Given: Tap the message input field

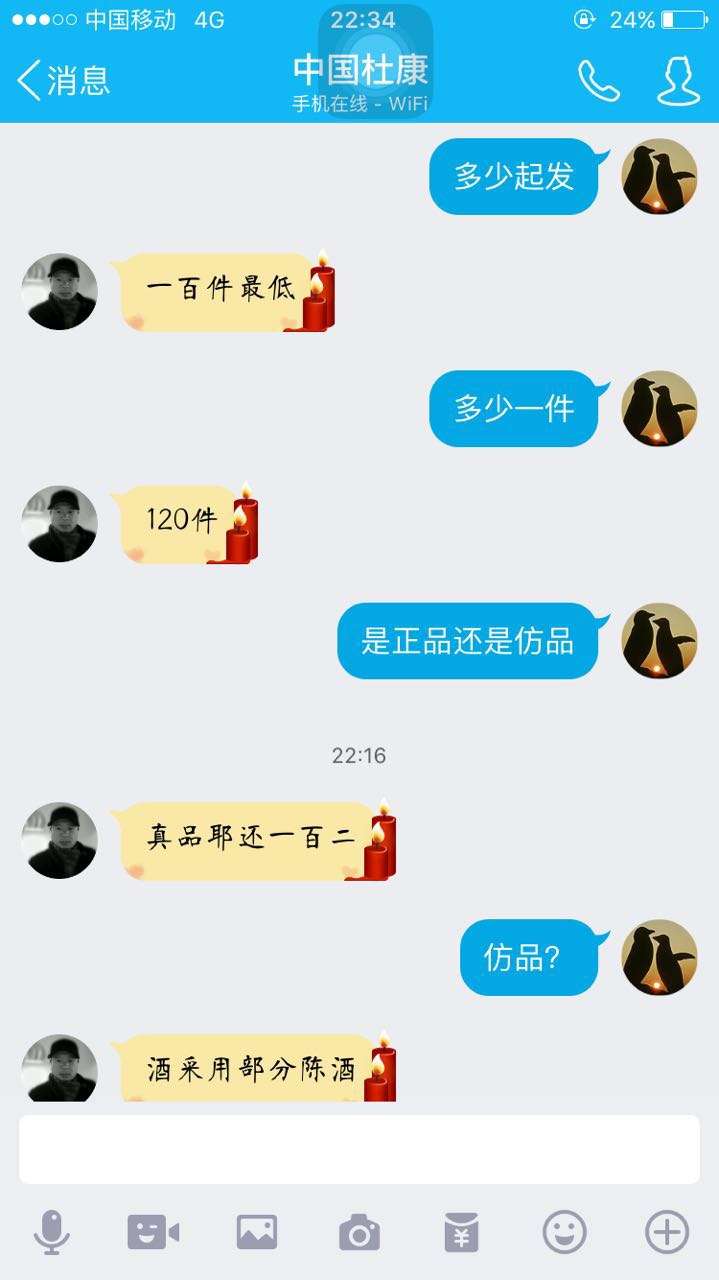Looking at the screenshot, I should pos(359,1149).
